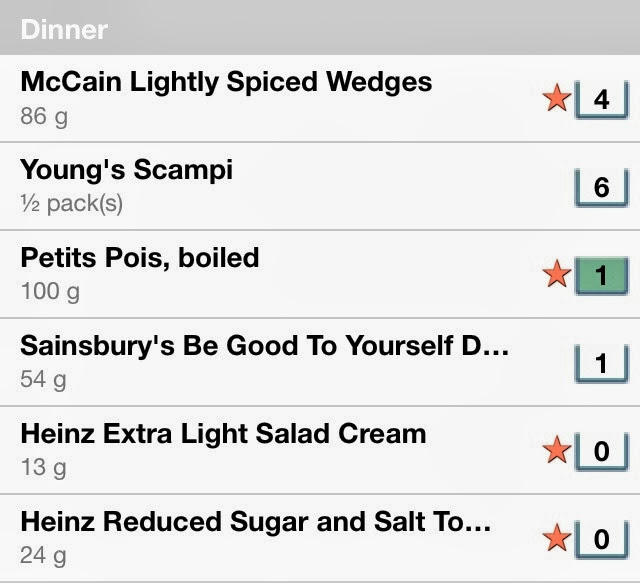Select Petits Pois, boiled row
Viewport: 640px width, 583px height.
[x=140, y=273]
